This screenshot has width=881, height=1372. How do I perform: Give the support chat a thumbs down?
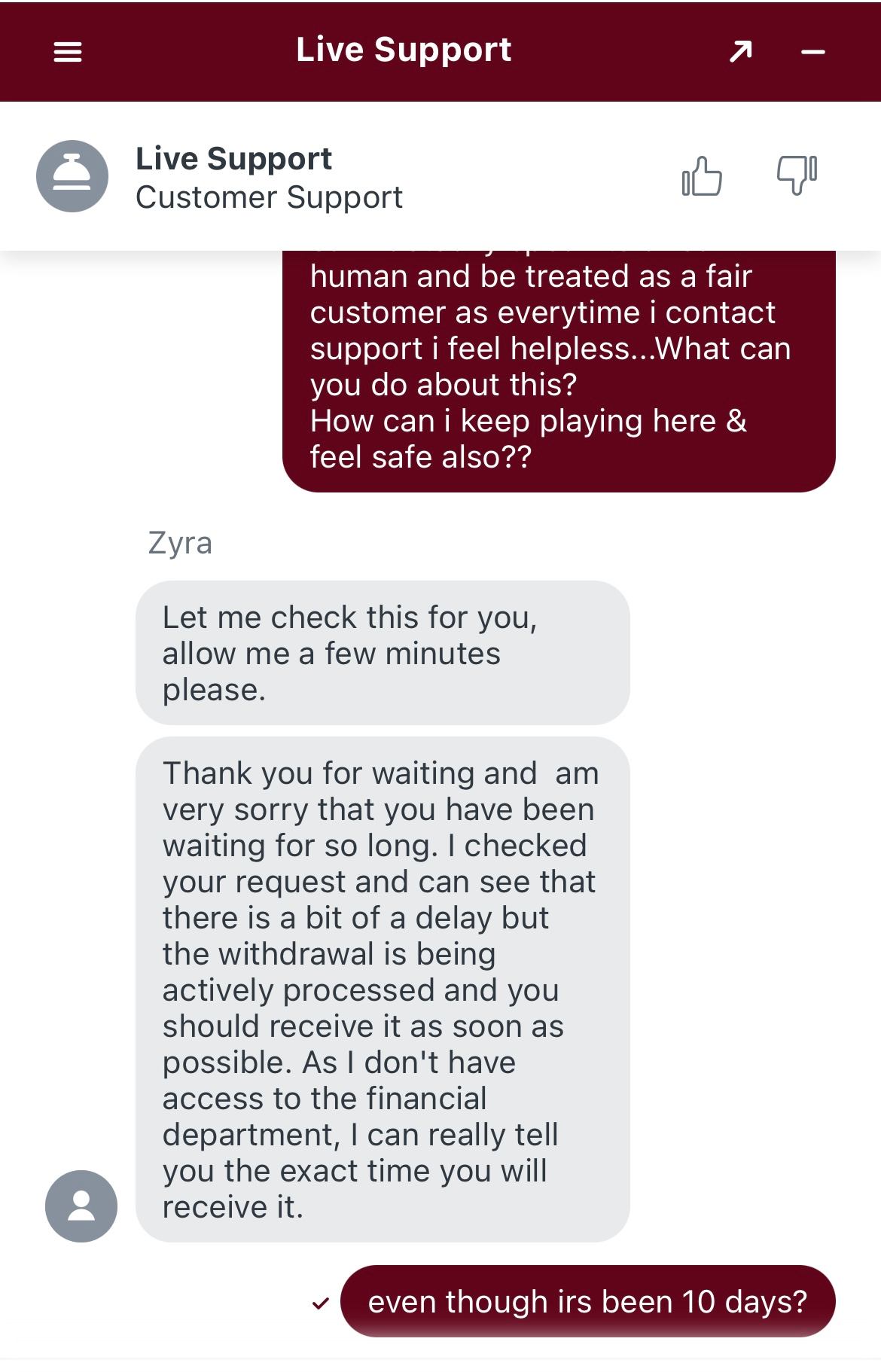tap(797, 176)
